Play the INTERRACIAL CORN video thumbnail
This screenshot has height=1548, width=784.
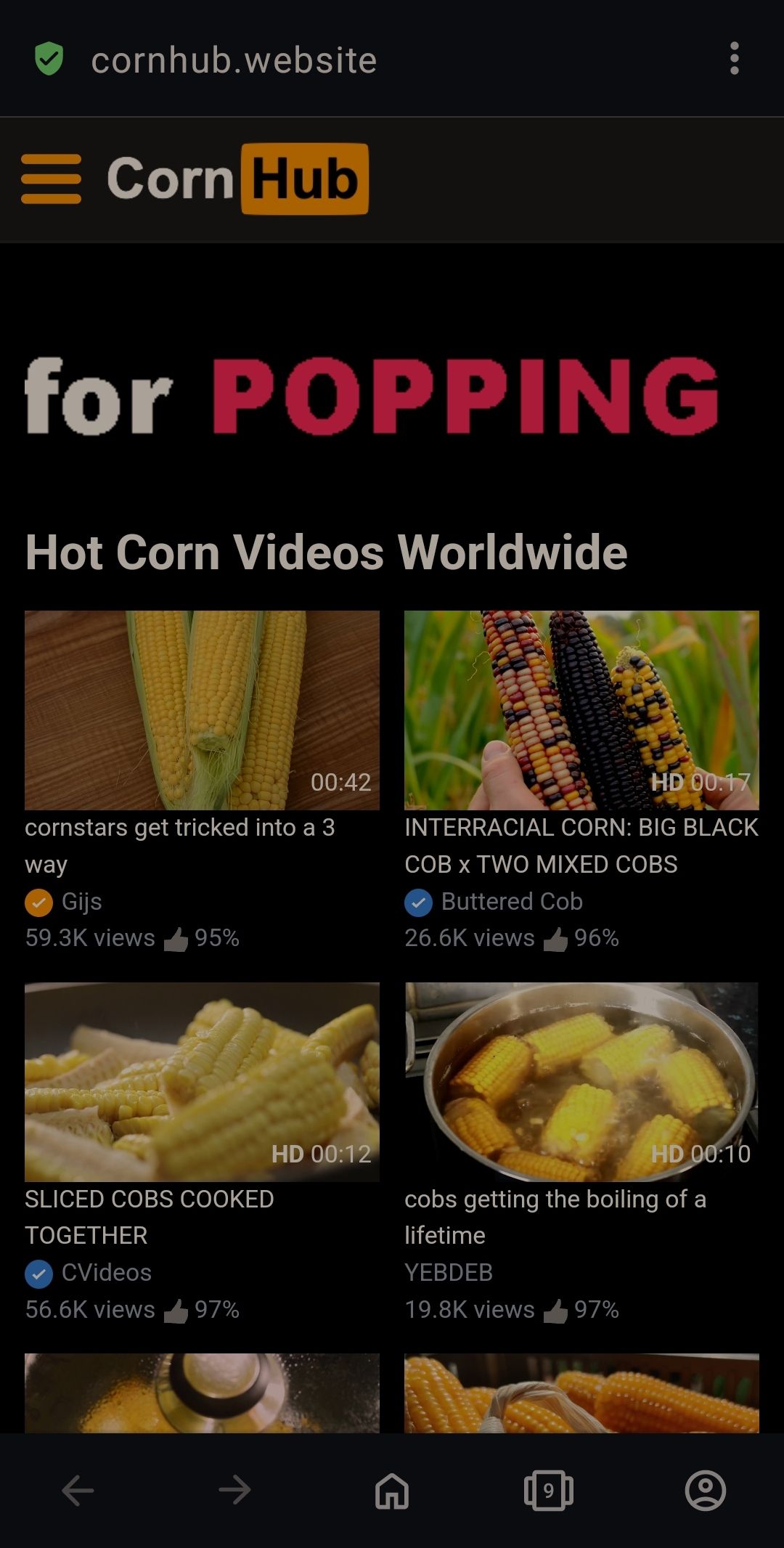[581, 709]
